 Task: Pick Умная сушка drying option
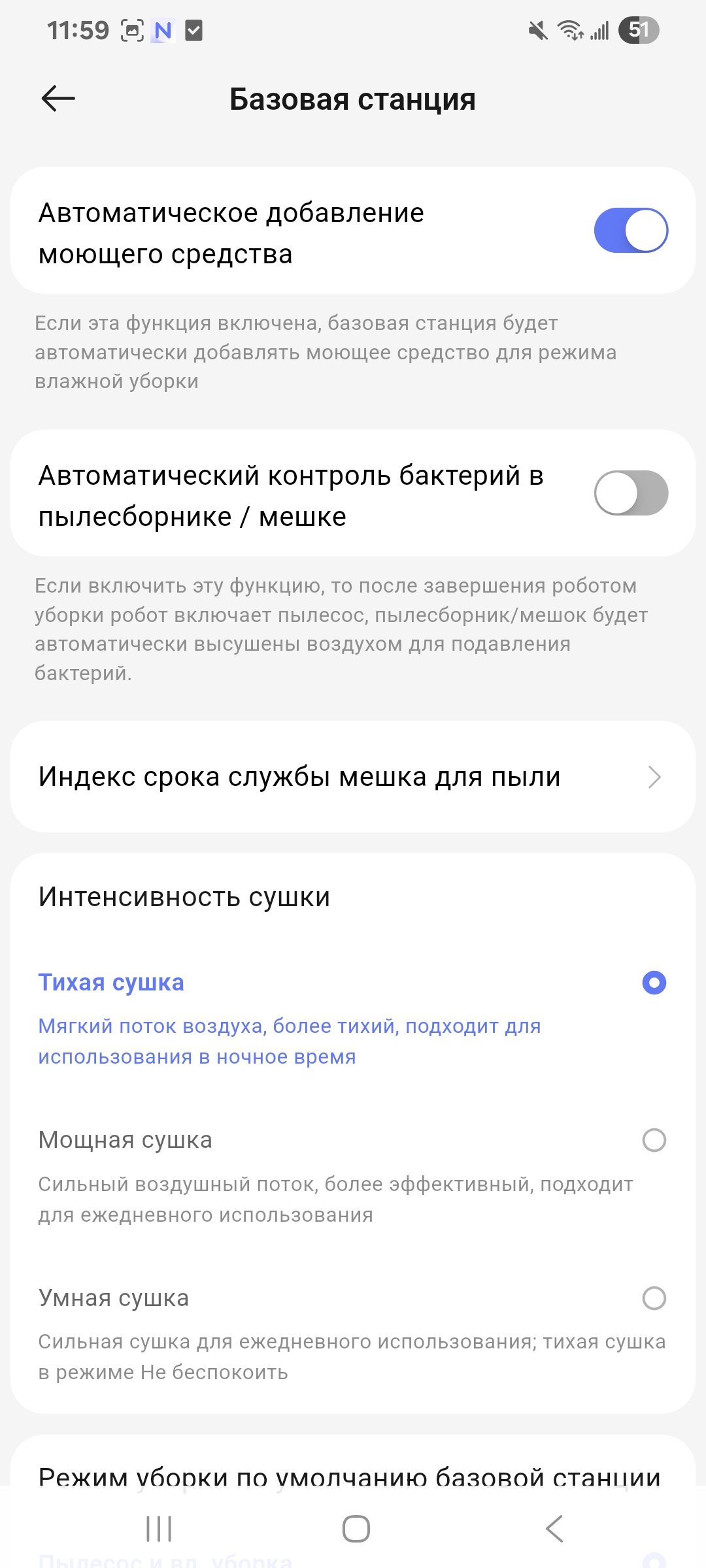pos(654,1298)
